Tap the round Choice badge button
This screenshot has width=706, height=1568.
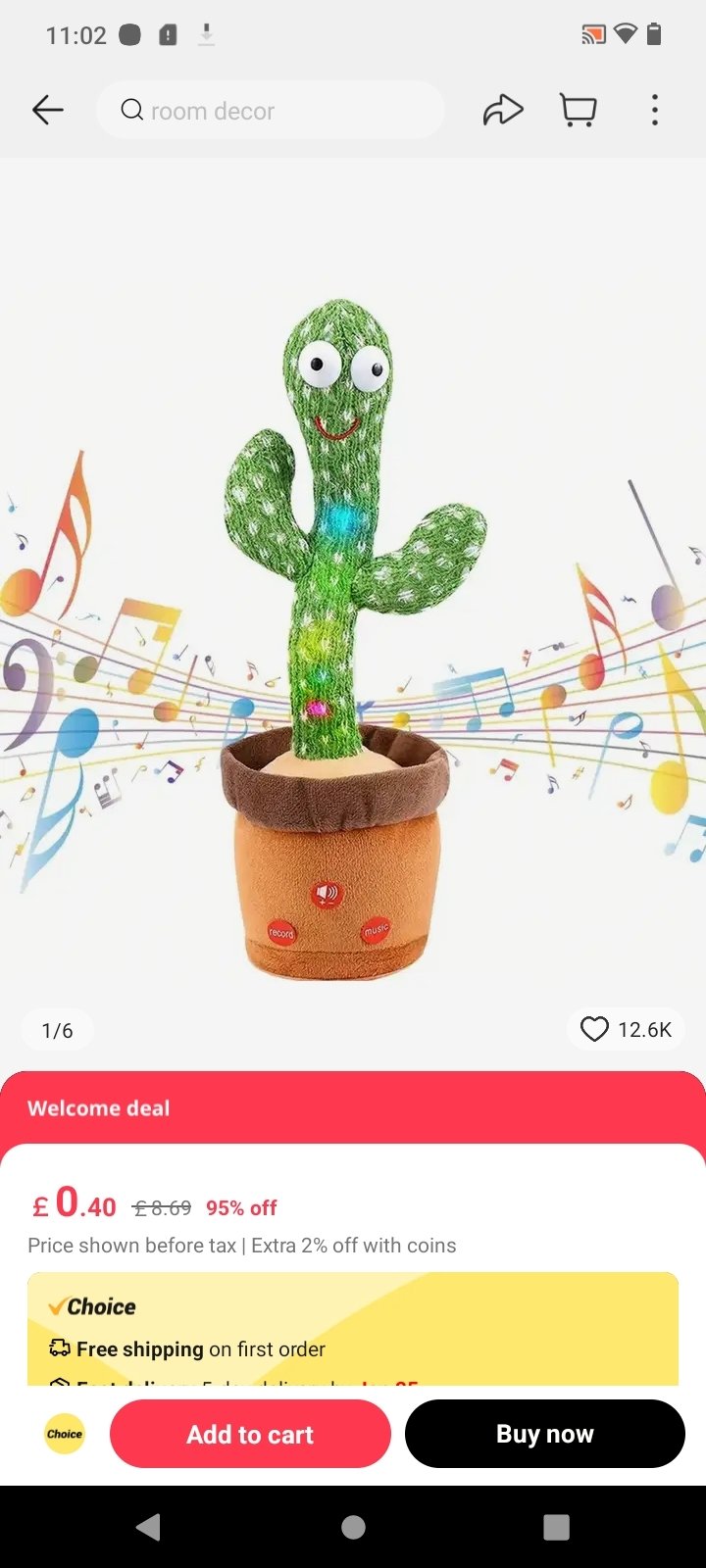(x=65, y=1434)
